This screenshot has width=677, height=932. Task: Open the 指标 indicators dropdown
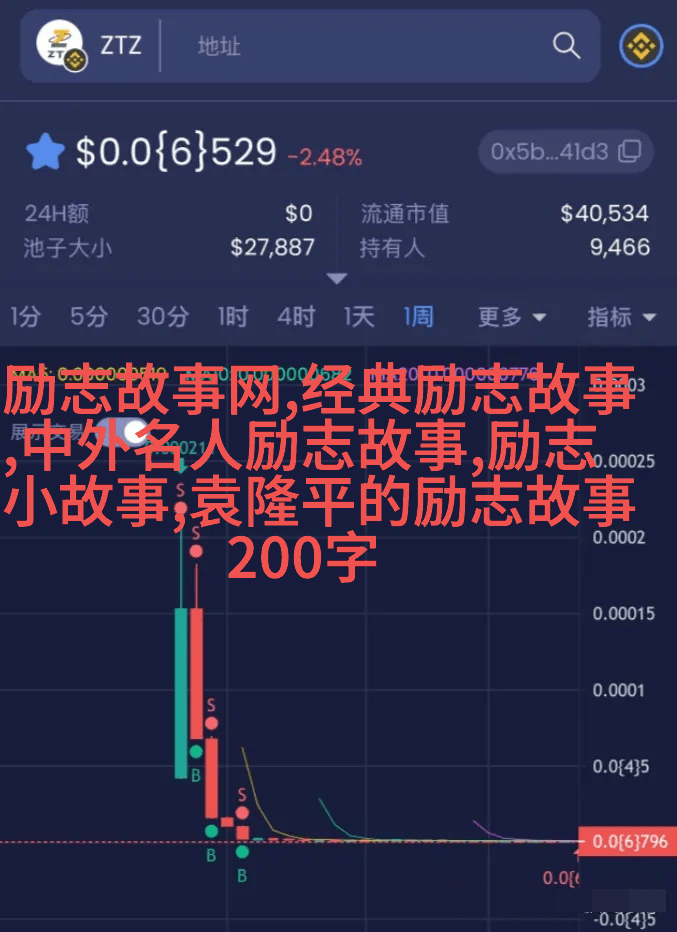tap(621, 317)
